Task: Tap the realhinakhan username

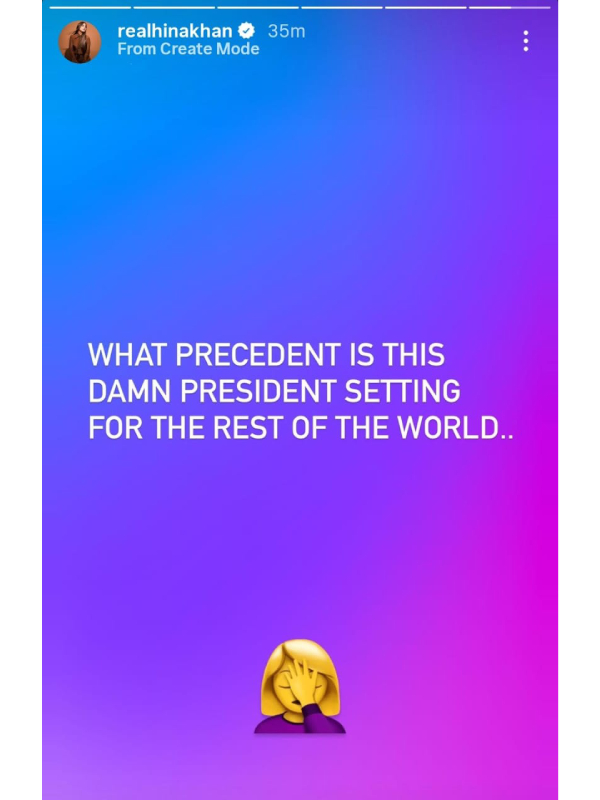Action: pos(174,31)
